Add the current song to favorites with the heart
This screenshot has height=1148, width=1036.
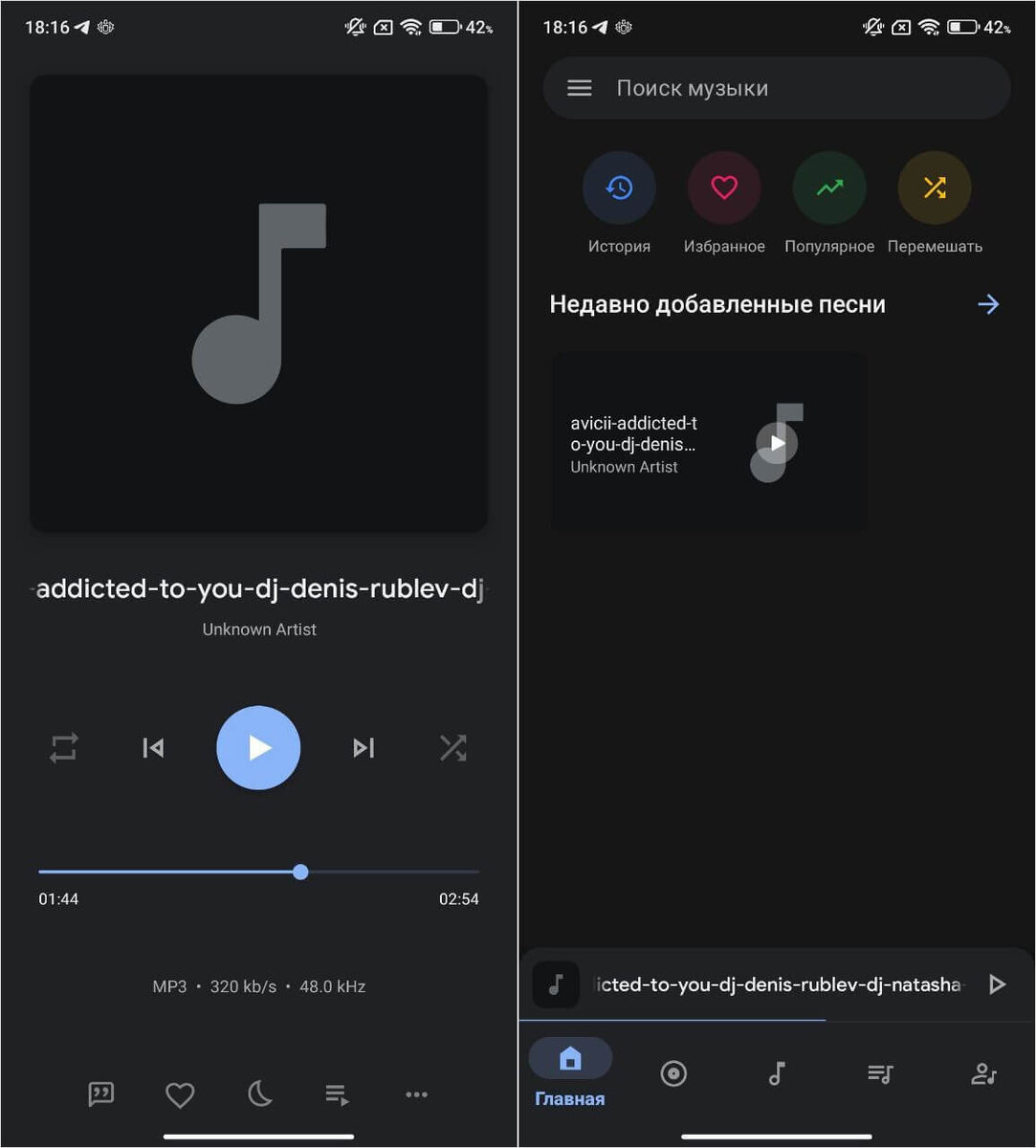180,1094
